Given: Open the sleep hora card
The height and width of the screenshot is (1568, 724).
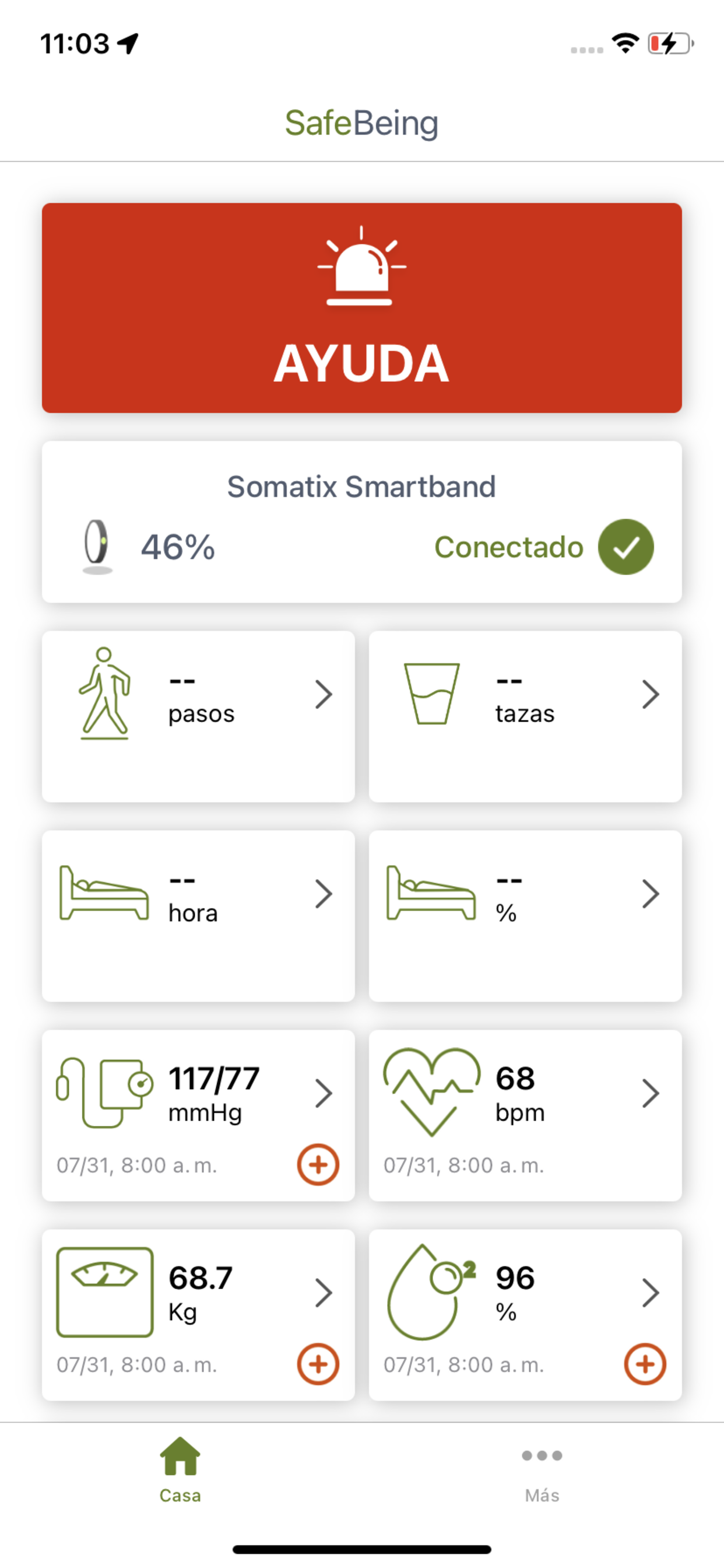Looking at the screenshot, I should tap(198, 916).
